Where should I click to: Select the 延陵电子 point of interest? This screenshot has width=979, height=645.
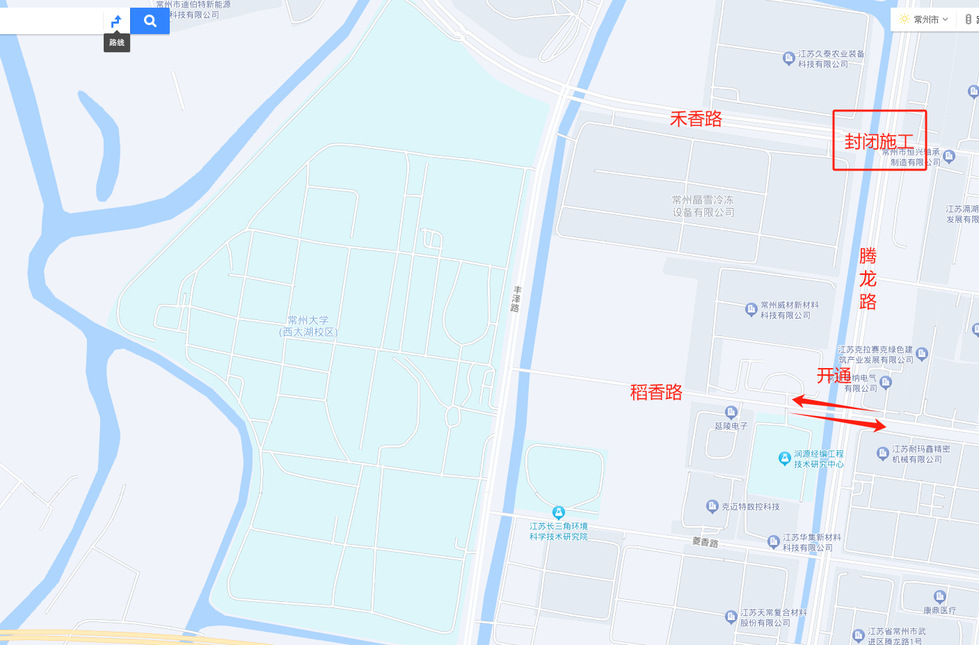(x=731, y=412)
